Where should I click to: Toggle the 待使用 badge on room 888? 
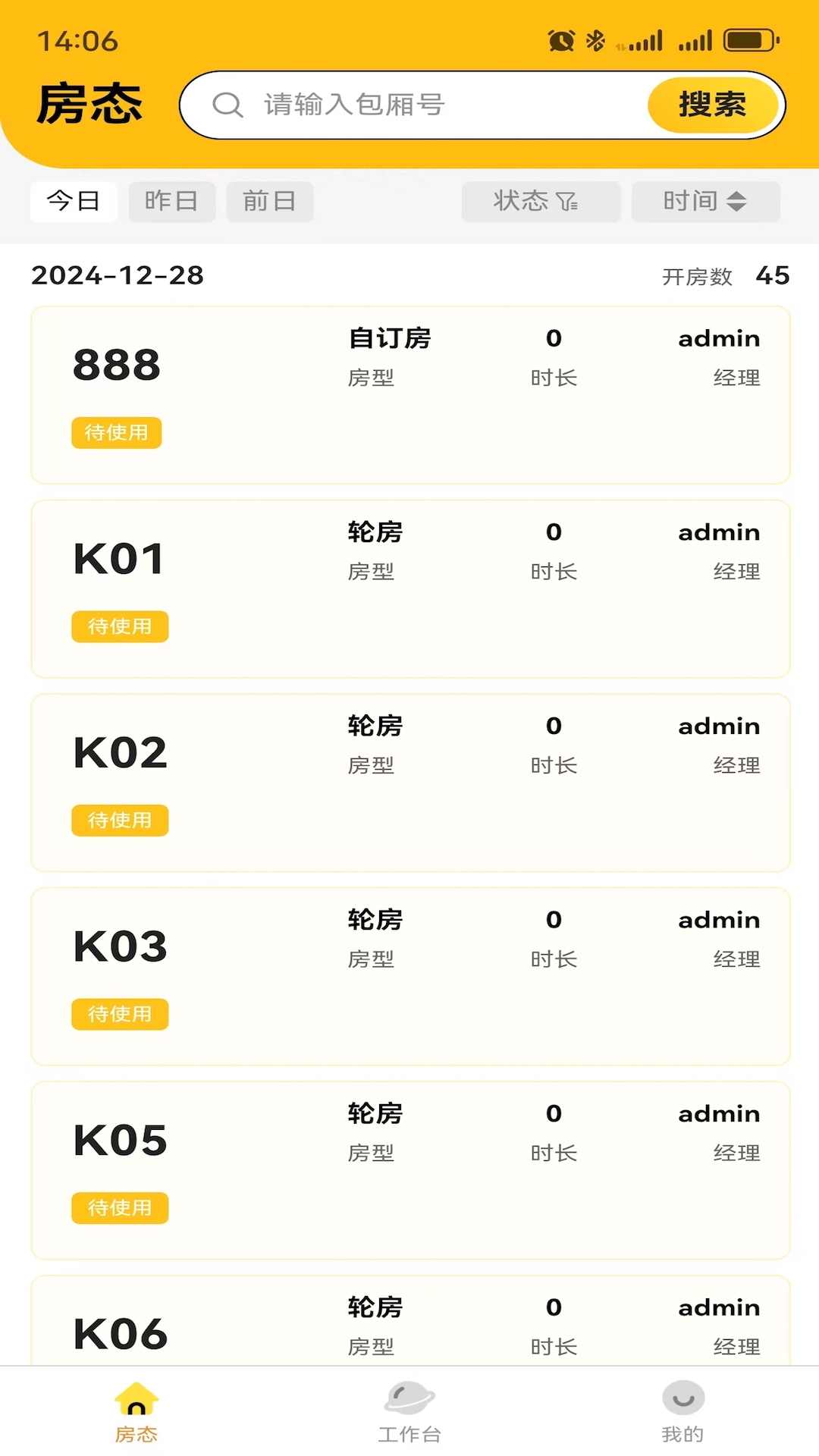115,432
